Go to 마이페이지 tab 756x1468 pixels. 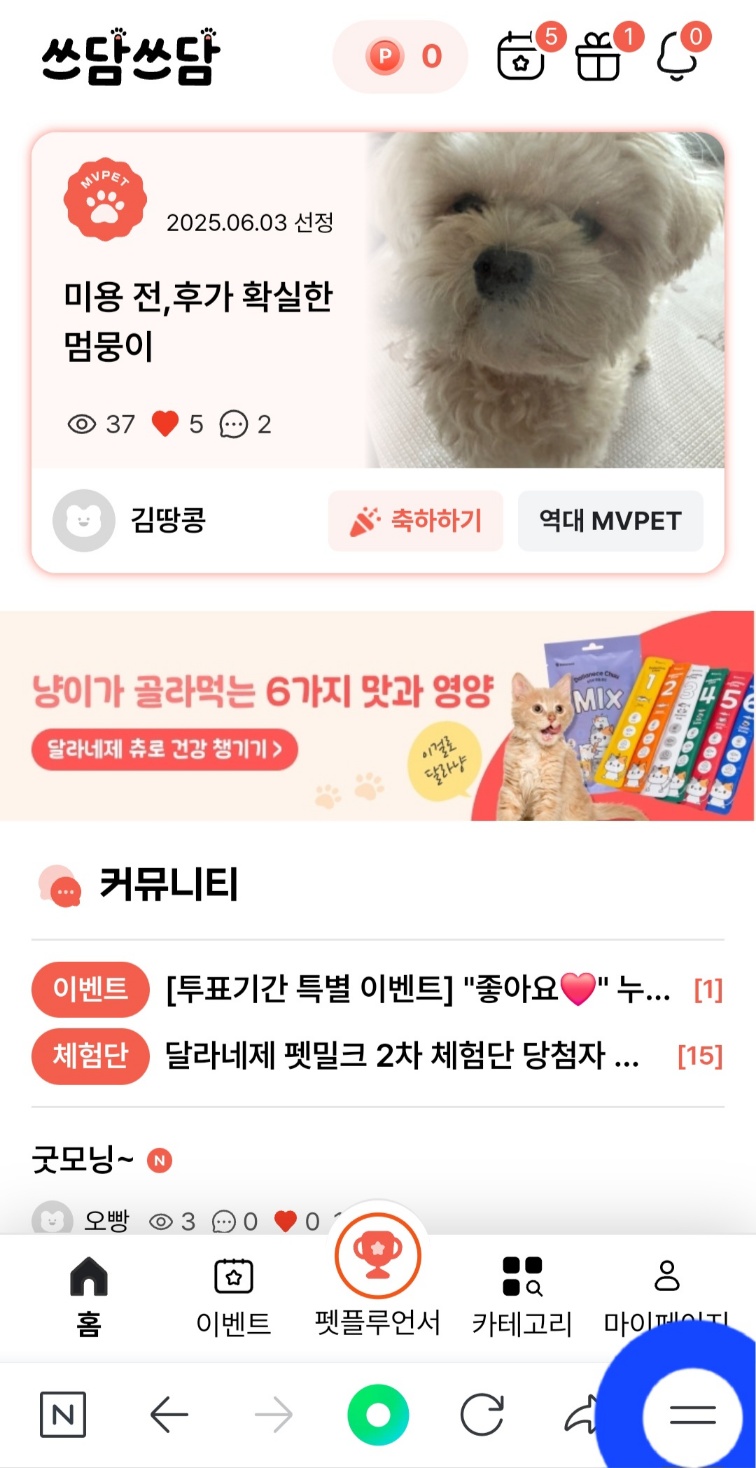click(666, 1297)
